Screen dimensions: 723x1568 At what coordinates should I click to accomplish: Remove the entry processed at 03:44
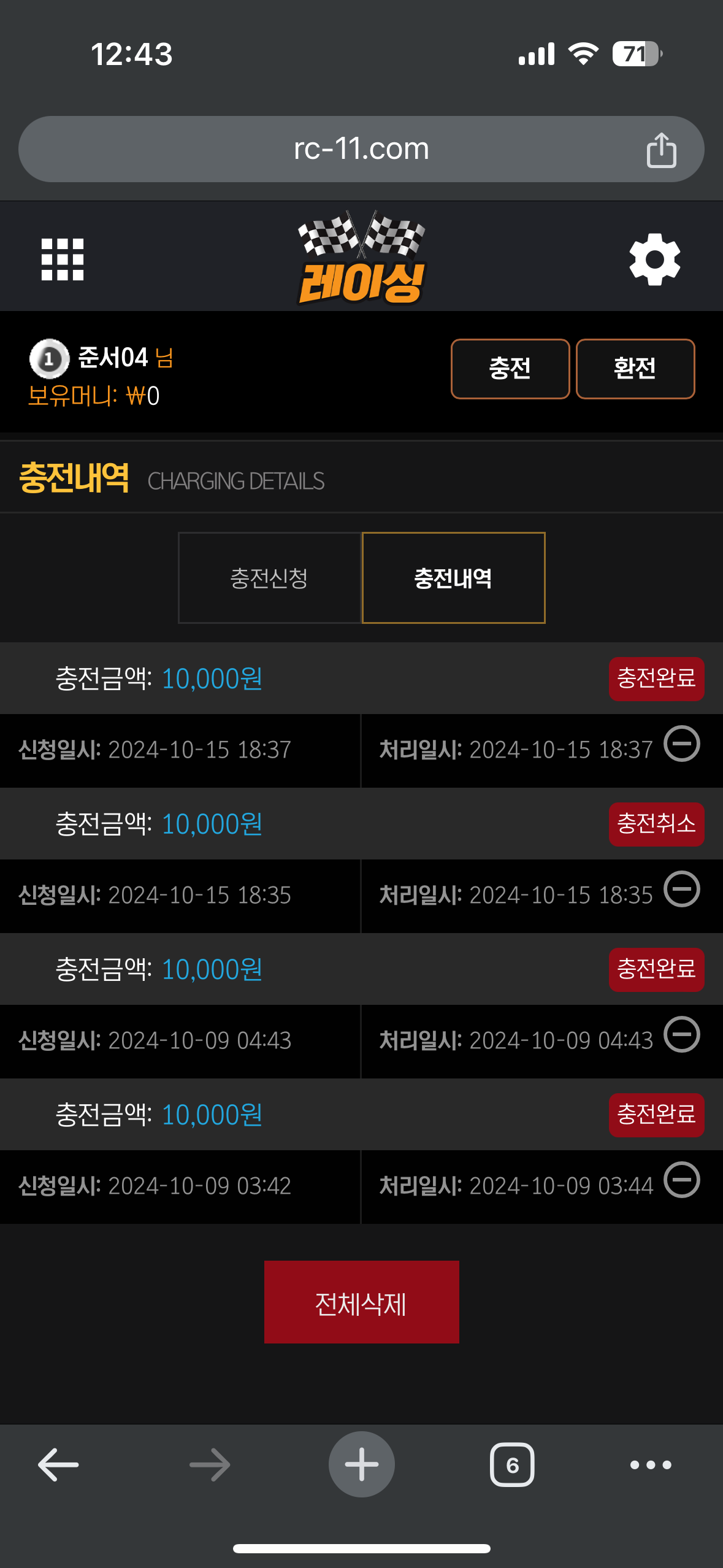[682, 1180]
